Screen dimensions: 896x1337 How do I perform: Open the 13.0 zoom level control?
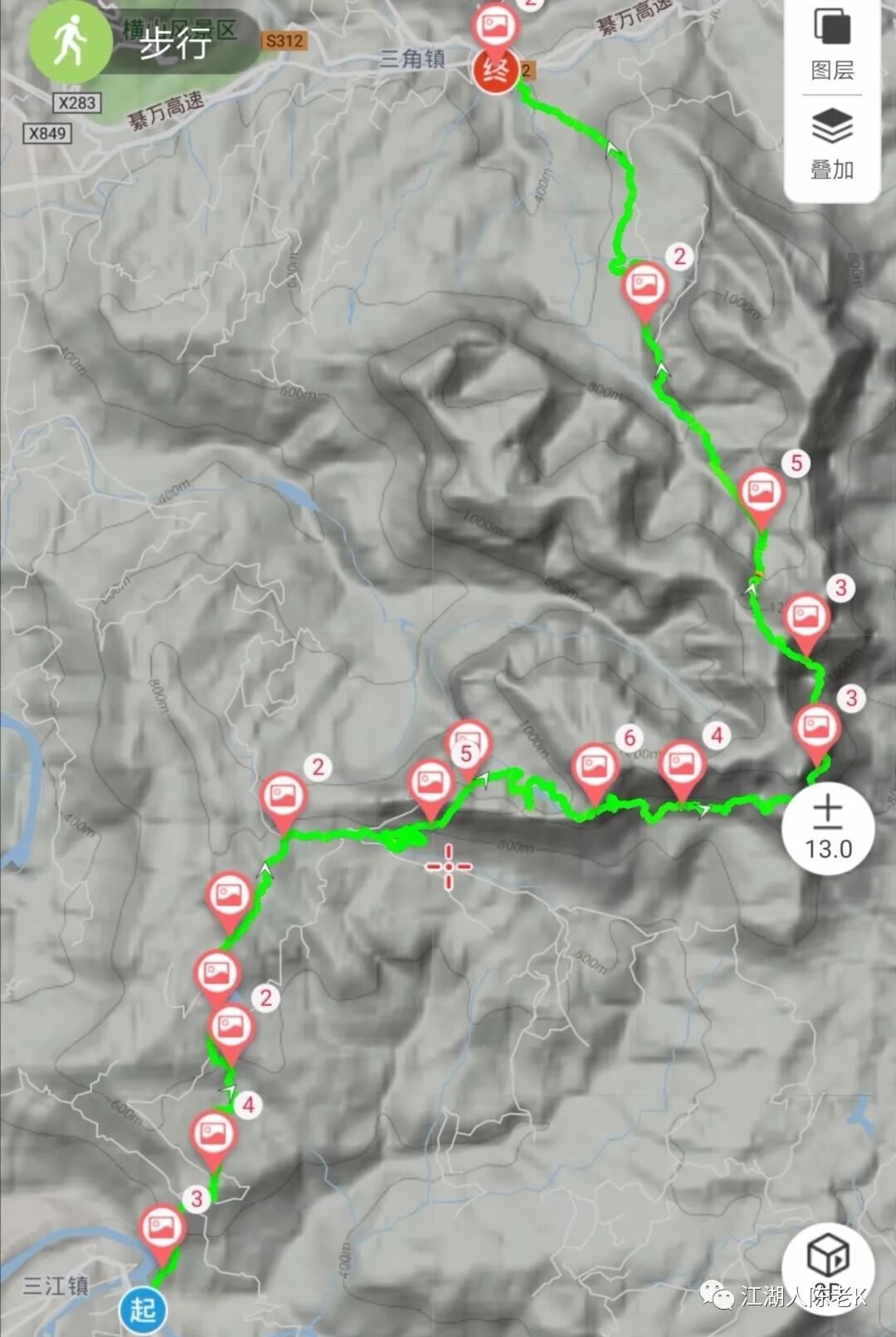pyautogui.click(x=828, y=827)
